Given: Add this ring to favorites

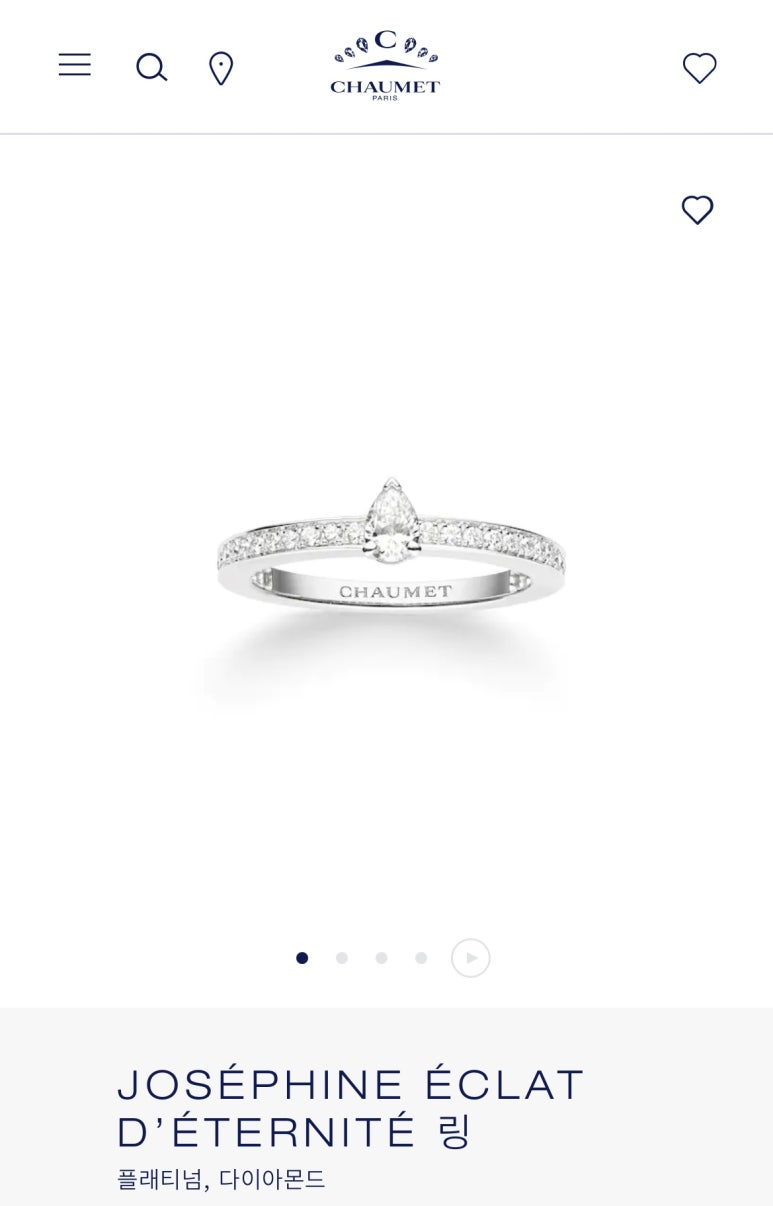Looking at the screenshot, I should pos(697,210).
